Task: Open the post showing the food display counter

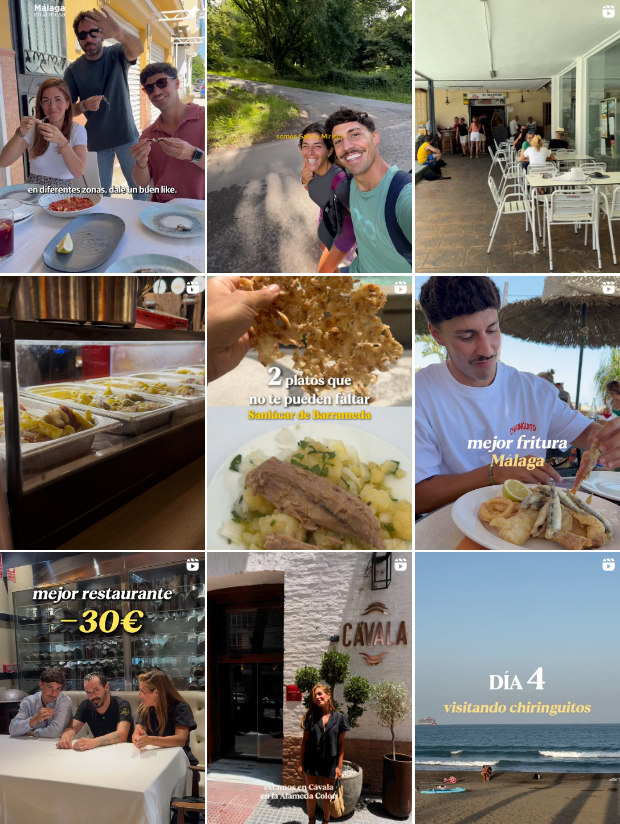Action: click(102, 413)
